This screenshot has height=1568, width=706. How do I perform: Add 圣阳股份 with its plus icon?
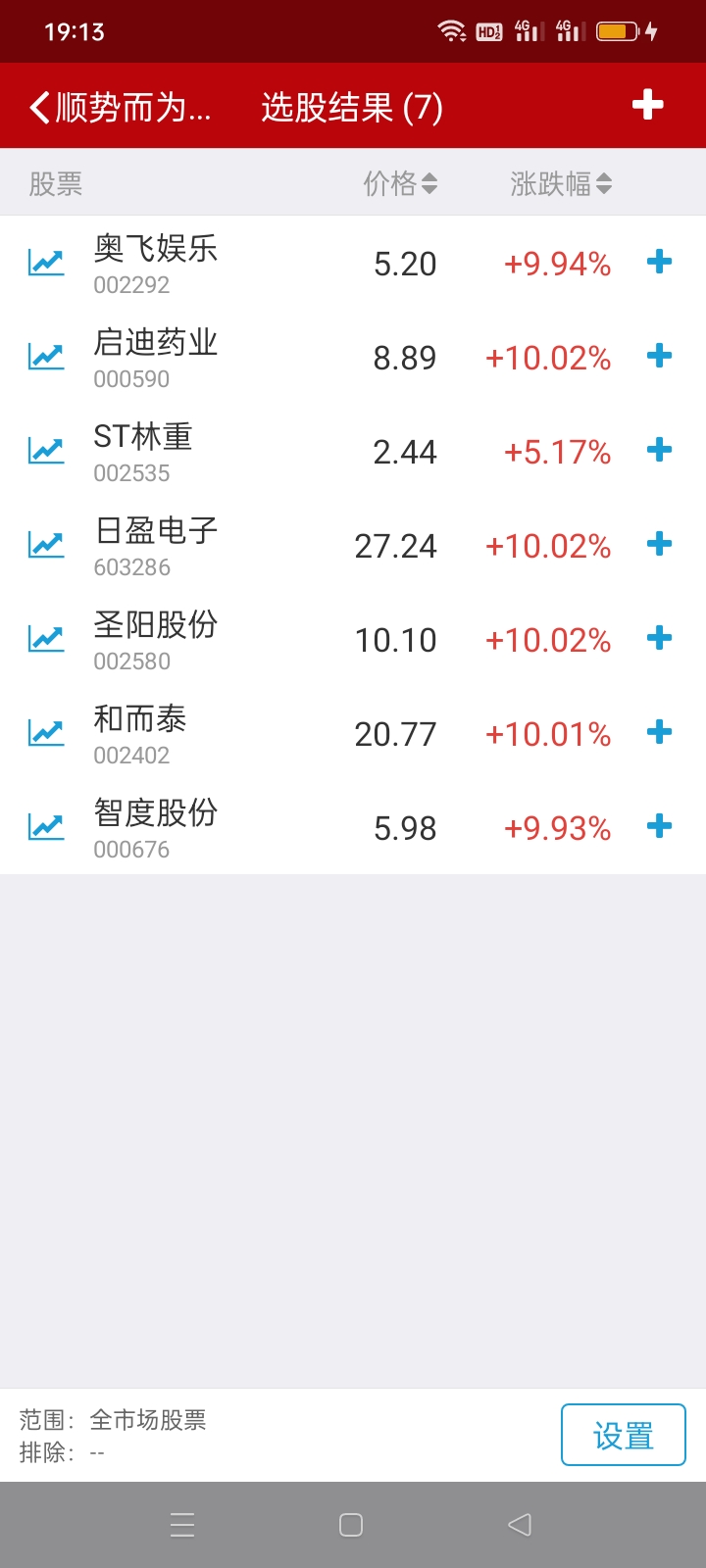(660, 638)
